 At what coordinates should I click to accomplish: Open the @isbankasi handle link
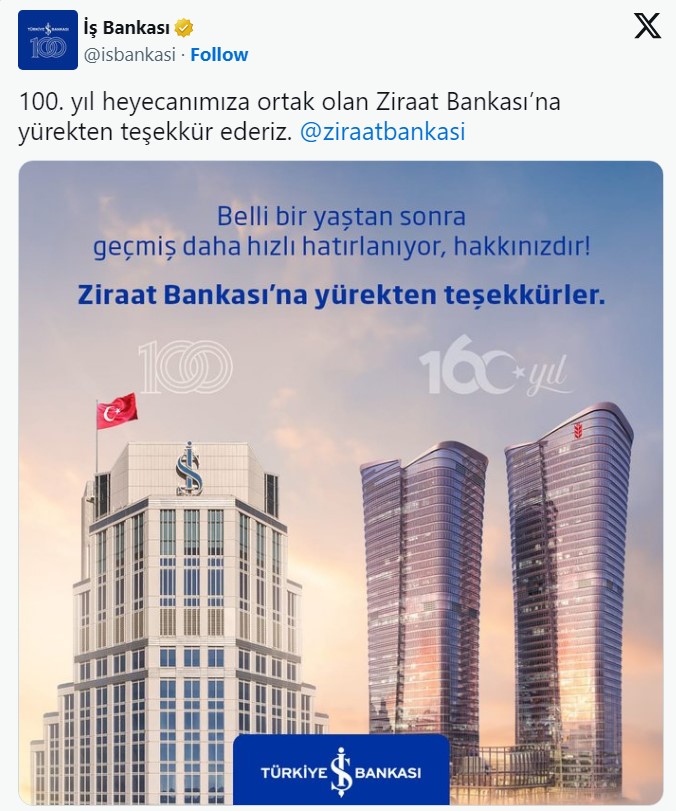(129, 54)
